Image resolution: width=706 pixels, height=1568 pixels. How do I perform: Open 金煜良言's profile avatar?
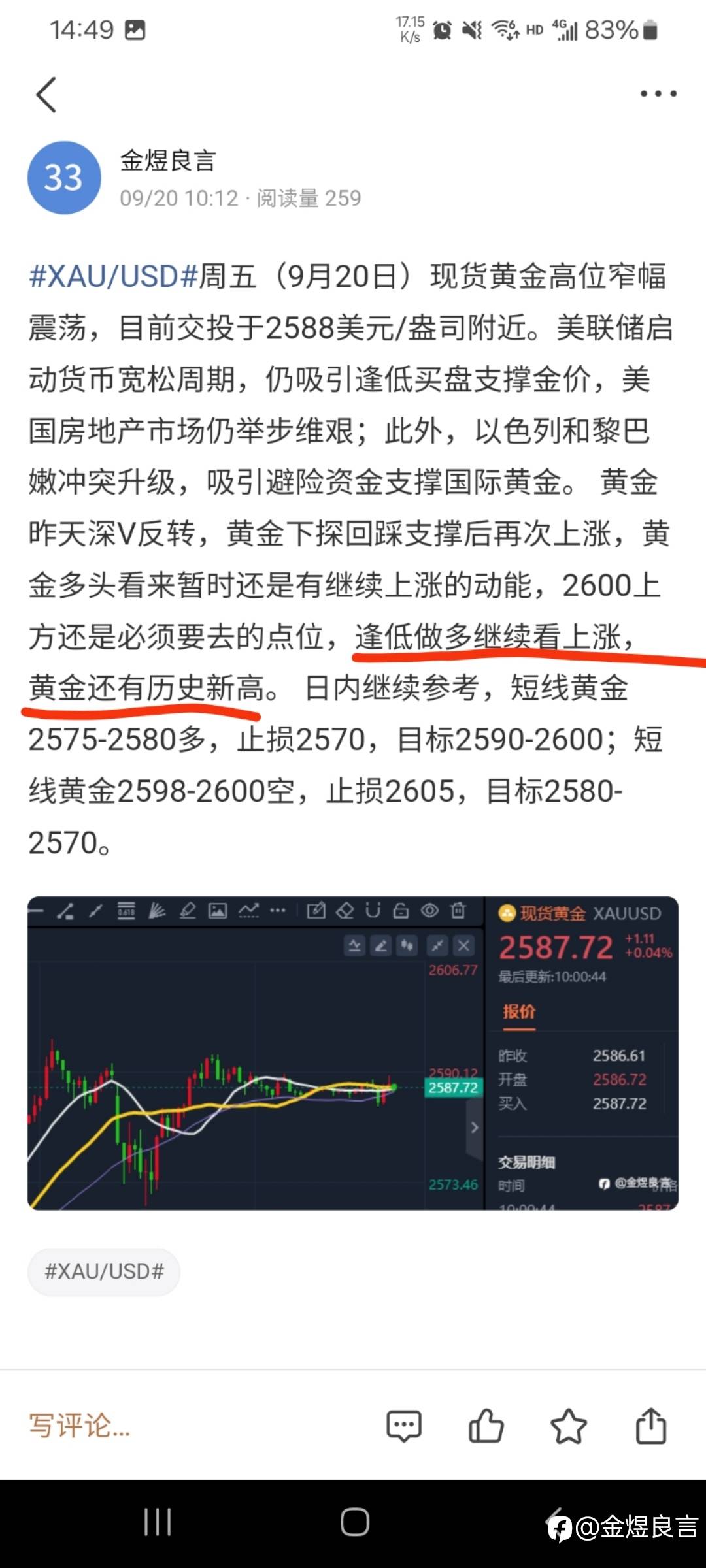tap(64, 178)
